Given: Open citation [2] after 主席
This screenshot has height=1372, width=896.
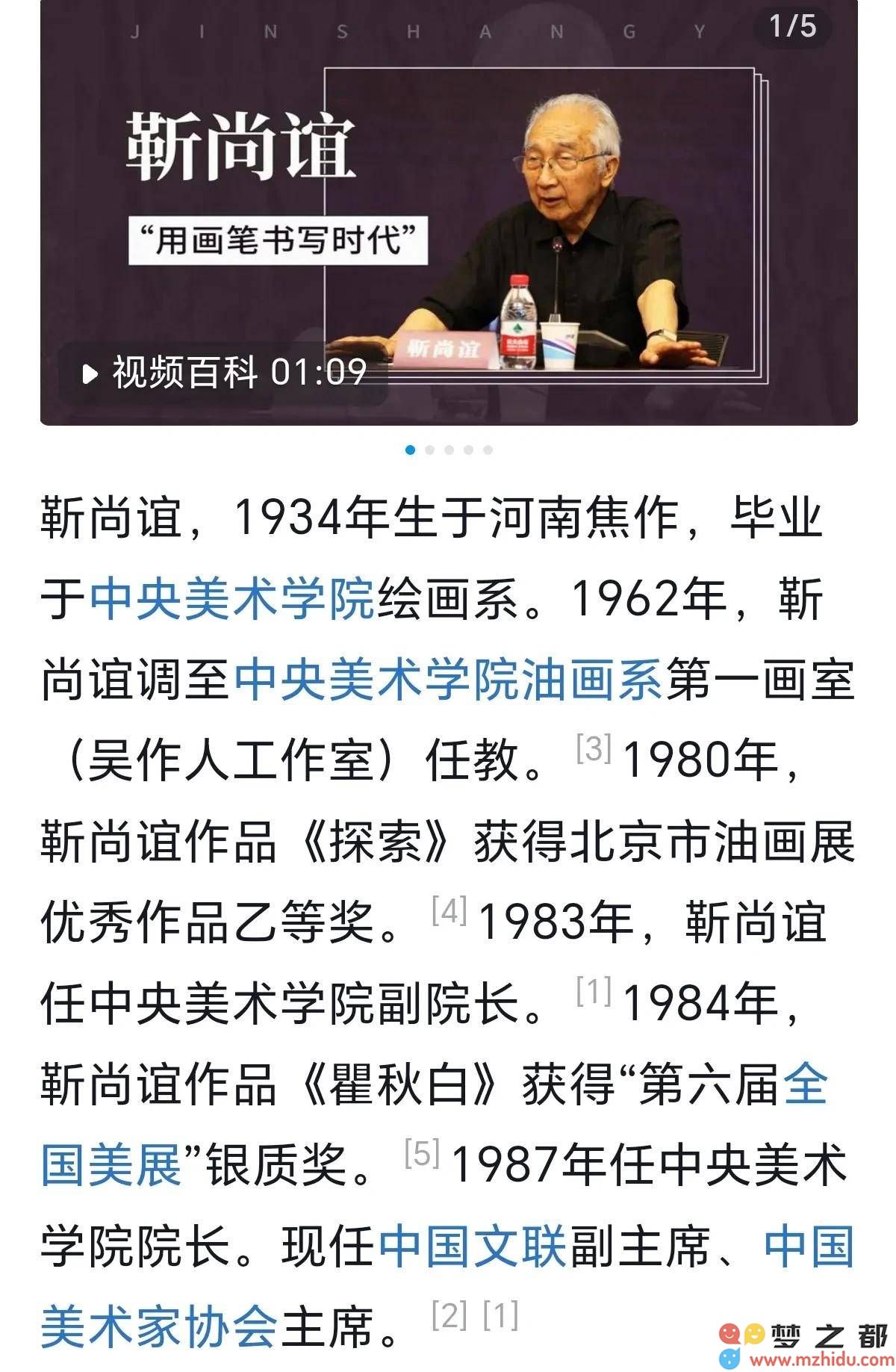Looking at the screenshot, I should [x=449, y=1316].
